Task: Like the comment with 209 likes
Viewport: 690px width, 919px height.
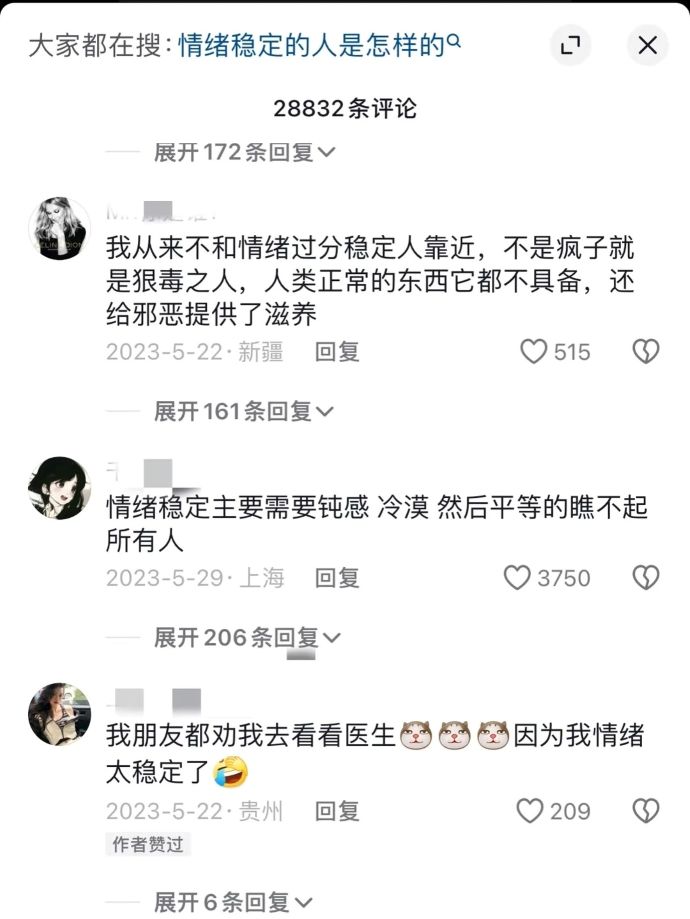Action: click(x=530, y=811)
